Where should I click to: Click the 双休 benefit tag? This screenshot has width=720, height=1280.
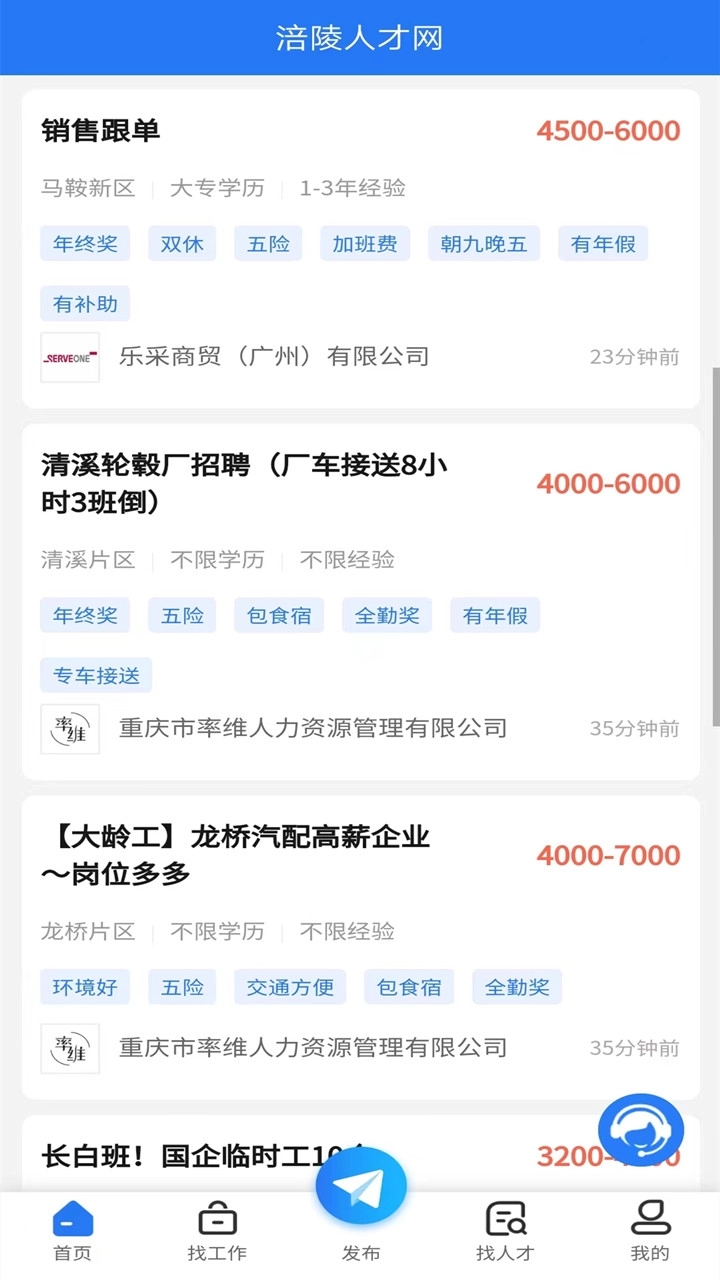click(182, 243)
